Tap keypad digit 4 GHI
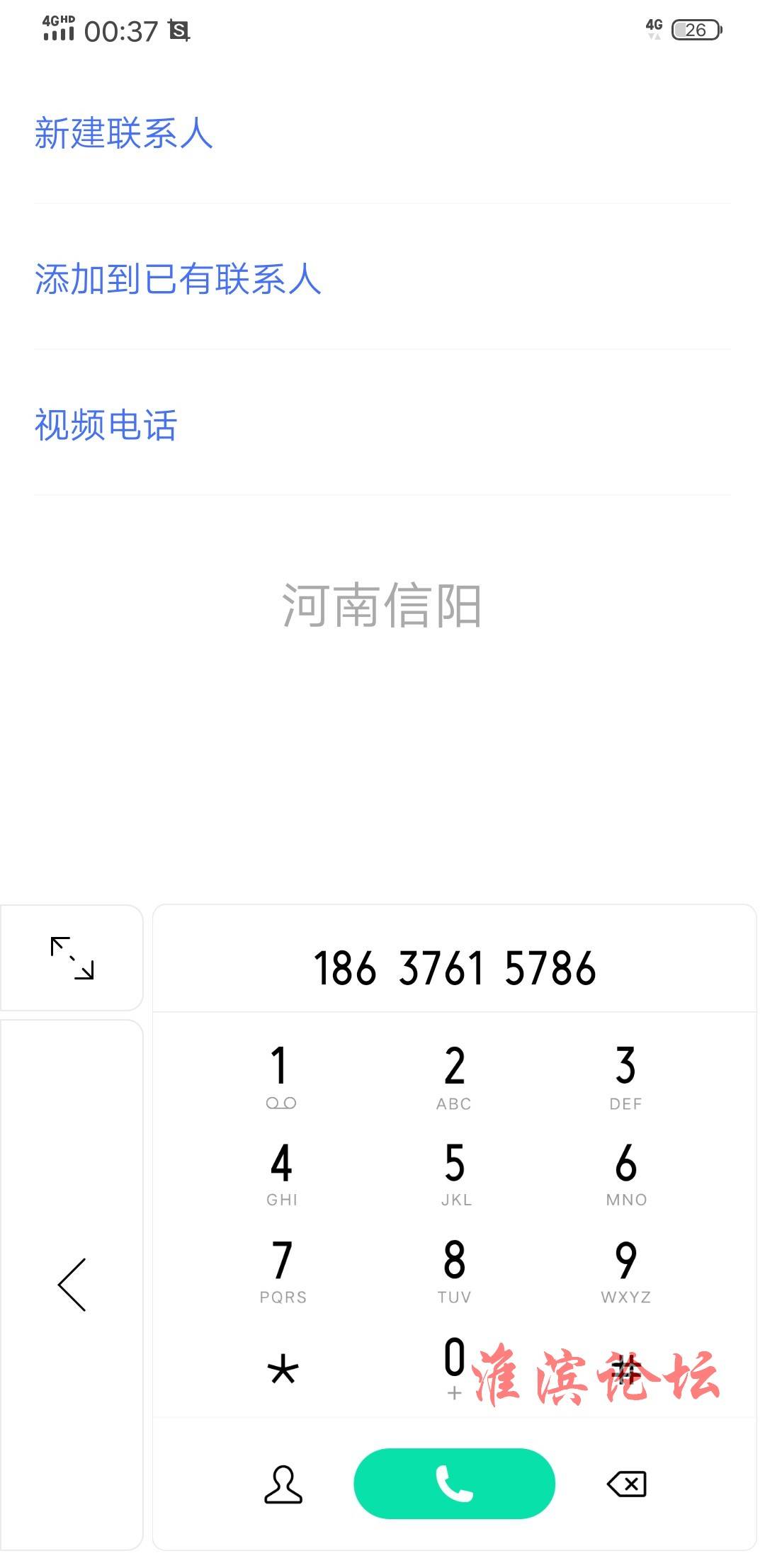The image size is (765, 1568). 281,1174
